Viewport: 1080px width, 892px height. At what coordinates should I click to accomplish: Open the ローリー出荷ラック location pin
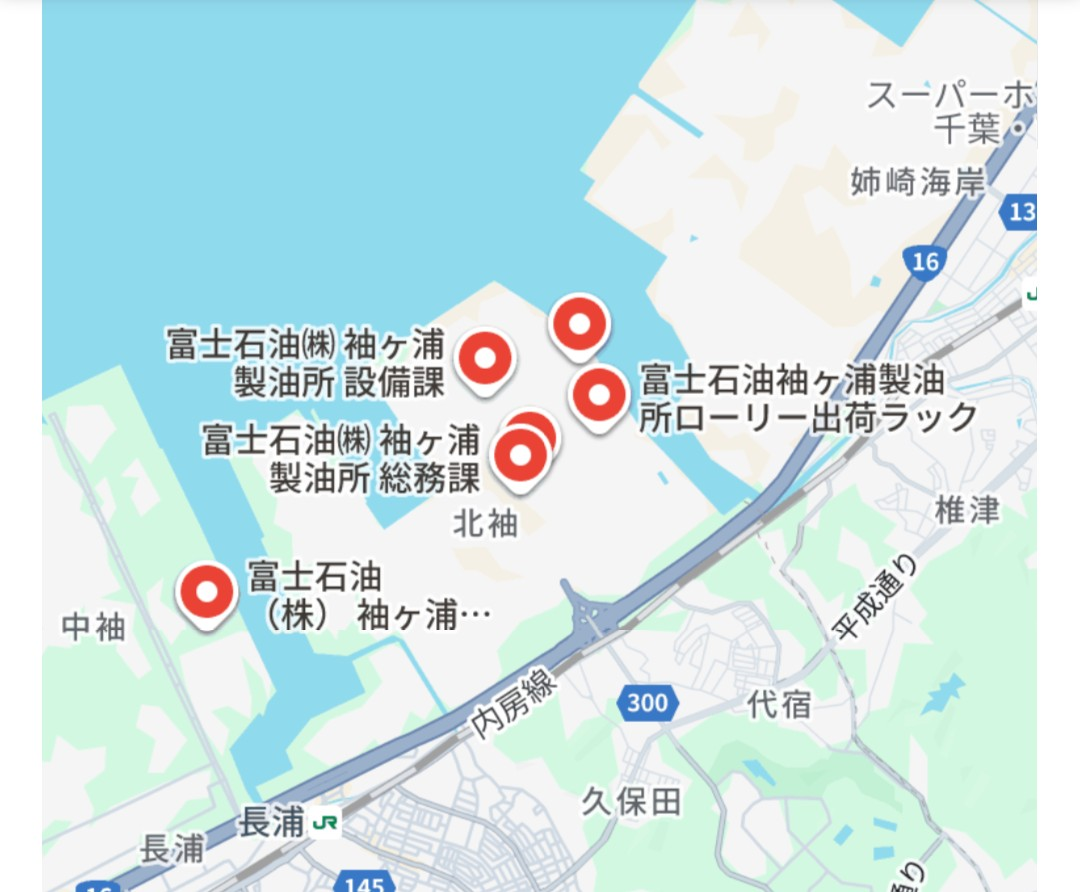tap(599, 397)
